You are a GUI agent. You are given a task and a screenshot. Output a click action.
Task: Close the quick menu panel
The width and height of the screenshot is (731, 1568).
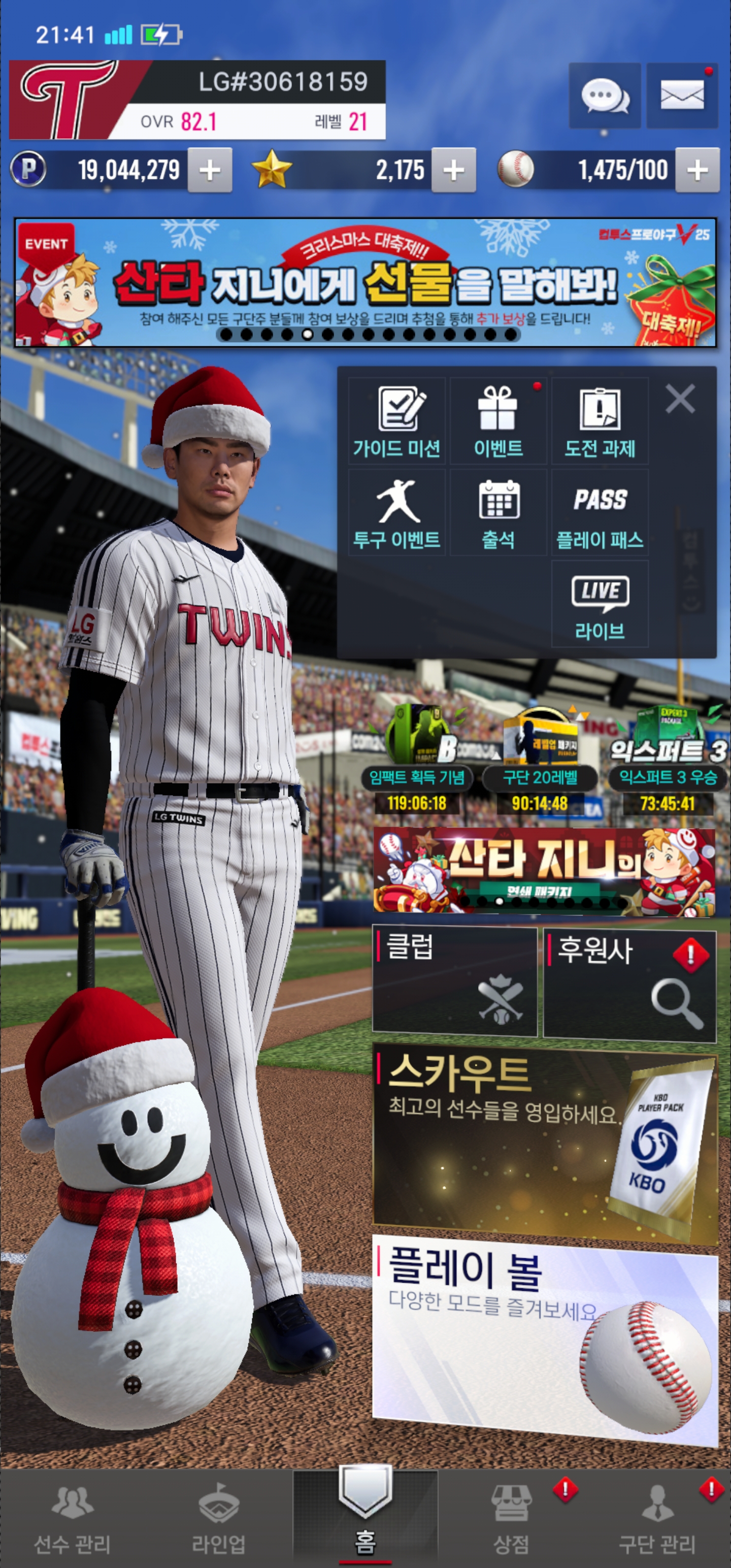pos(680,399)
